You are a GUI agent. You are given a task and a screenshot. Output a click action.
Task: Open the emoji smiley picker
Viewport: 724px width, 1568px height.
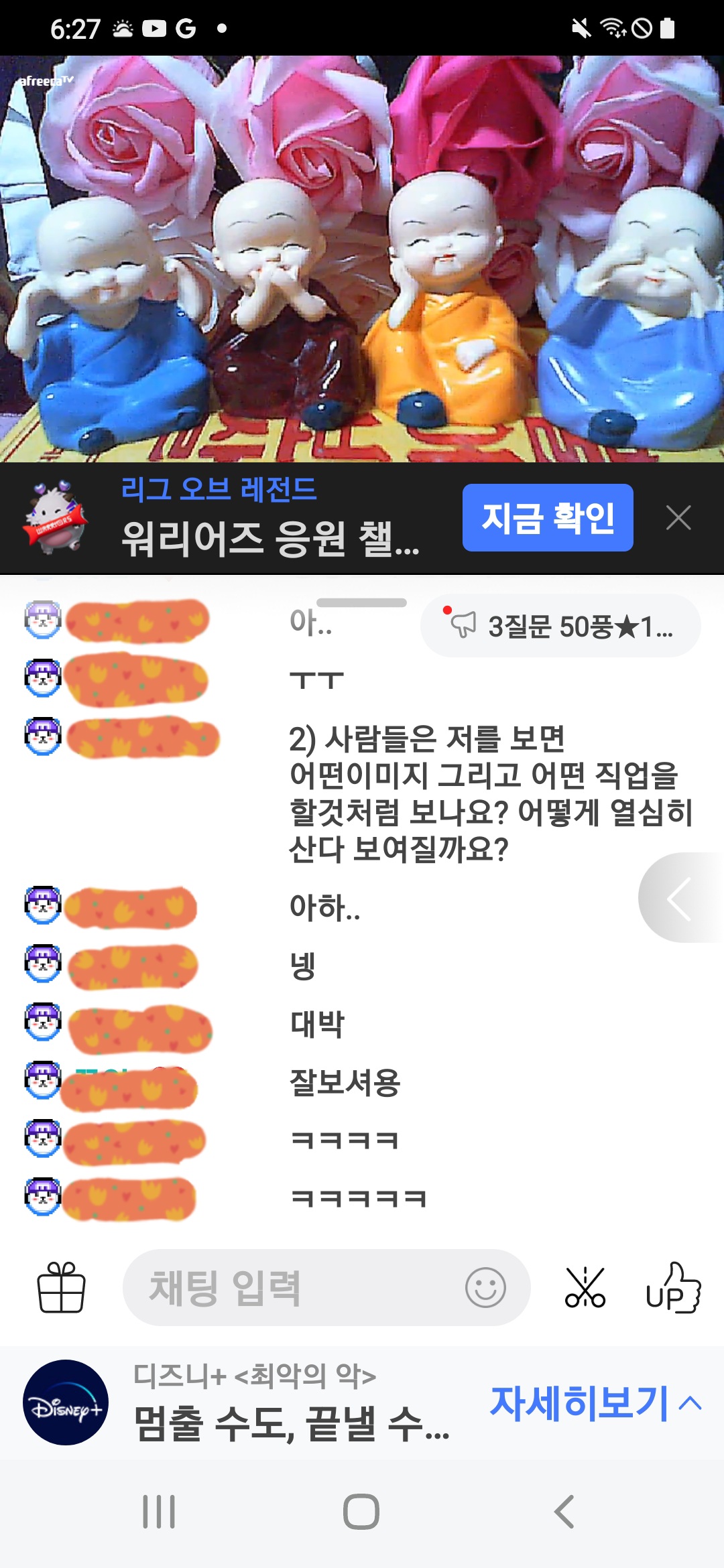pos(485,1287)
